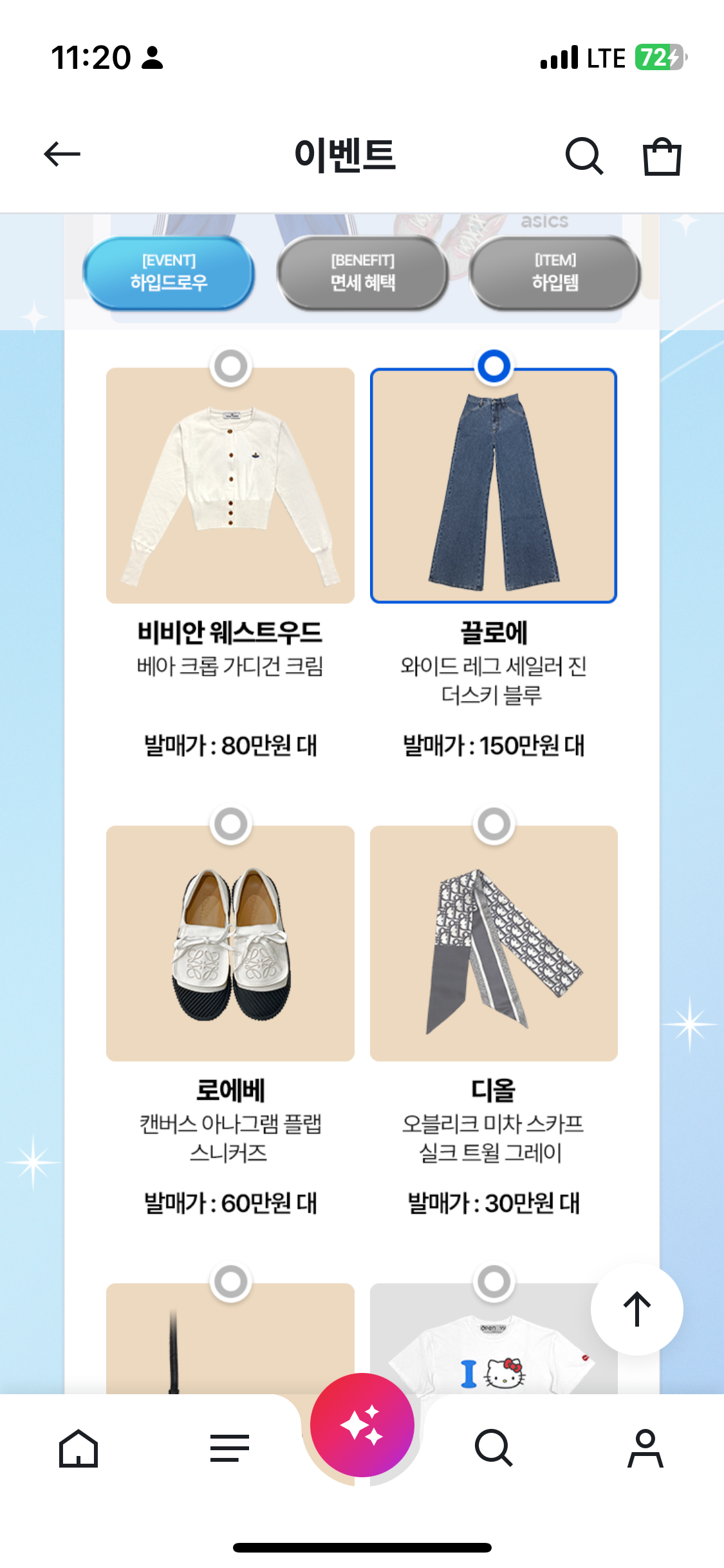Switch to the 하입드로우 event tab
The image size is (724, 1568).
click(169, 272)
